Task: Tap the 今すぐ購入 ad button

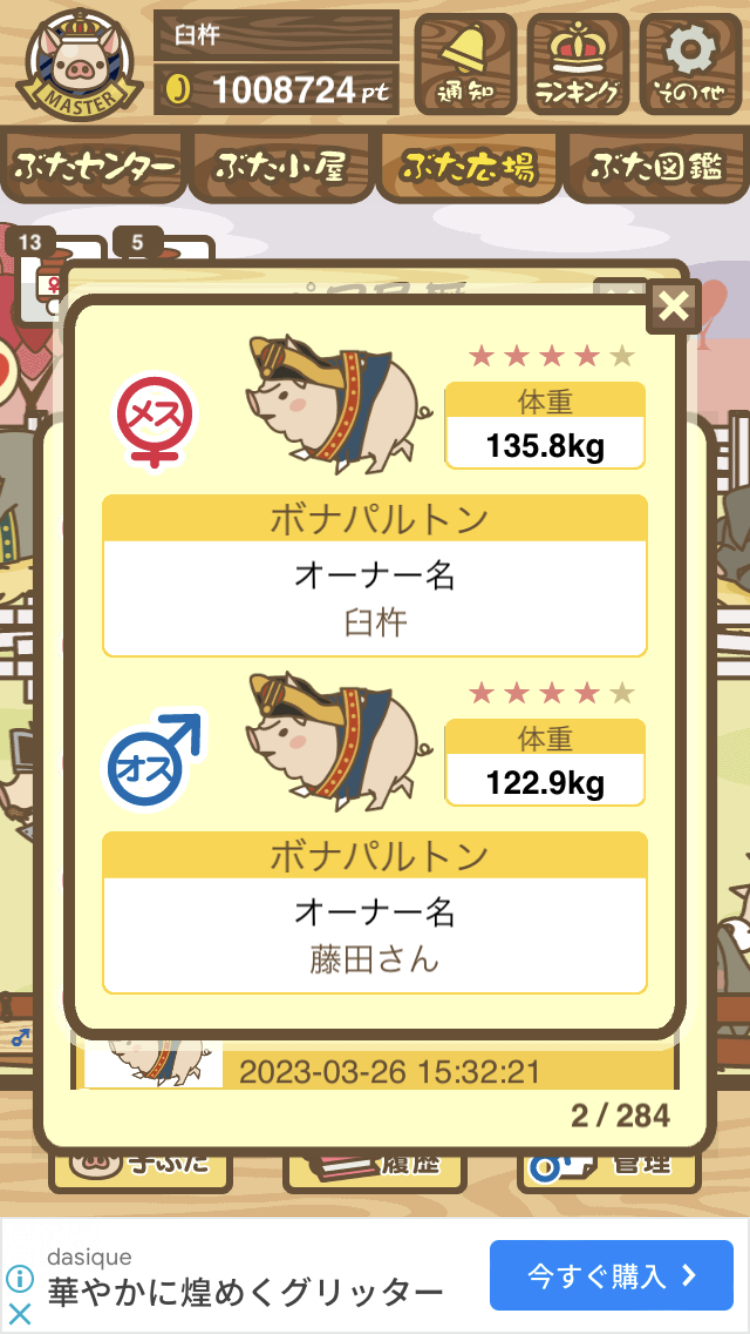Action: (611, 1275)
